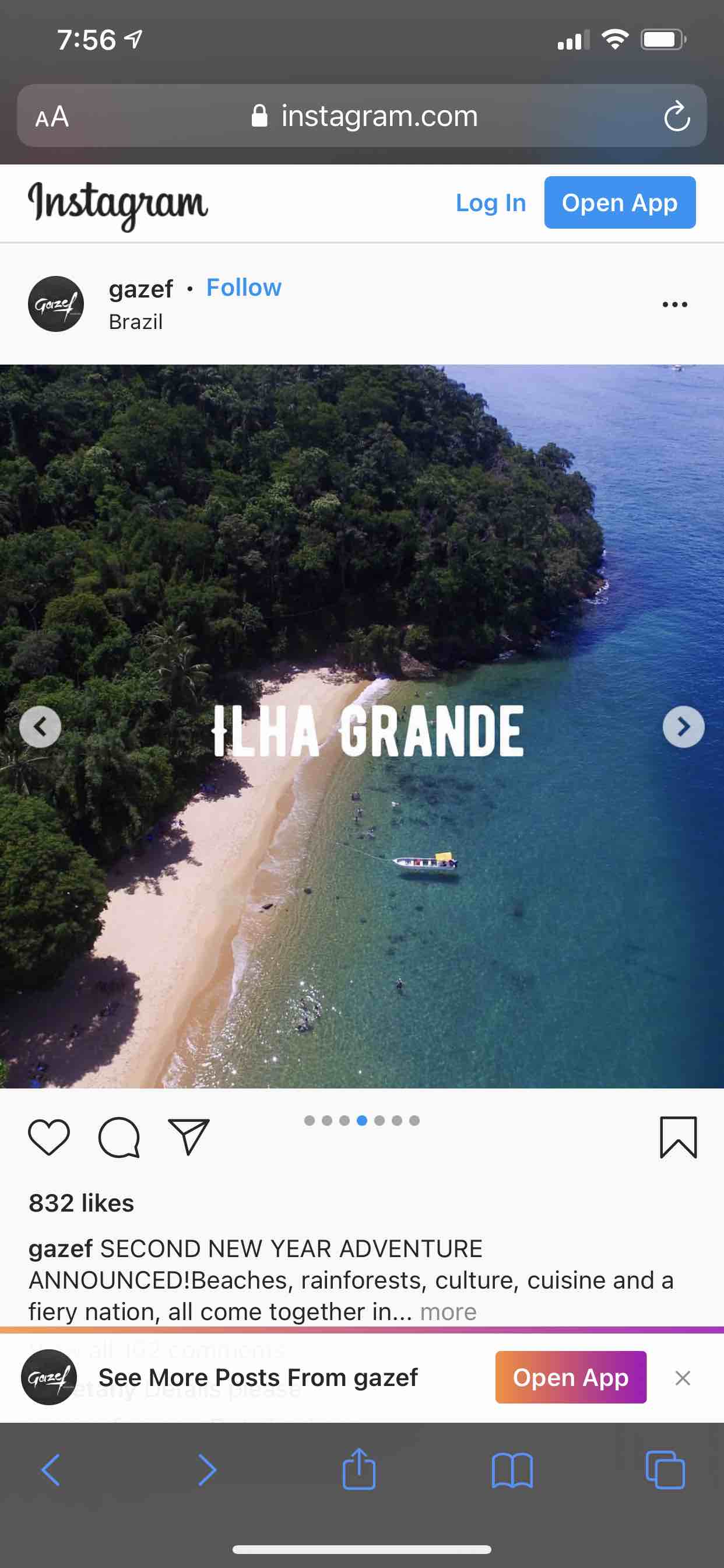Screen dimensions: 724x1568
Task: Follow the gazef account
Action: 243,288
